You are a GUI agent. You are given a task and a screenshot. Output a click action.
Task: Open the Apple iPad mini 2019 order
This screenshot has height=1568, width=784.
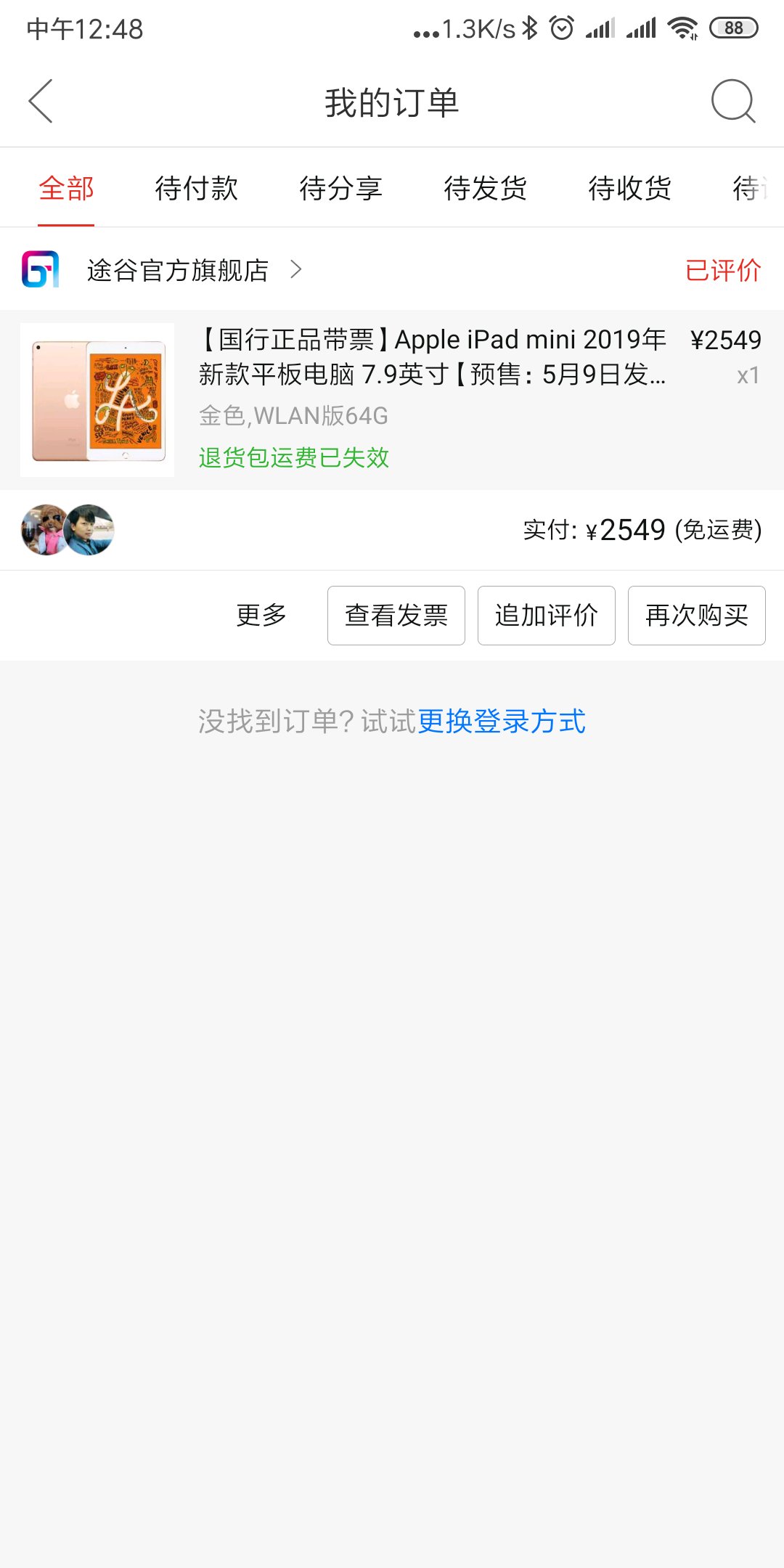coord(432,357)
